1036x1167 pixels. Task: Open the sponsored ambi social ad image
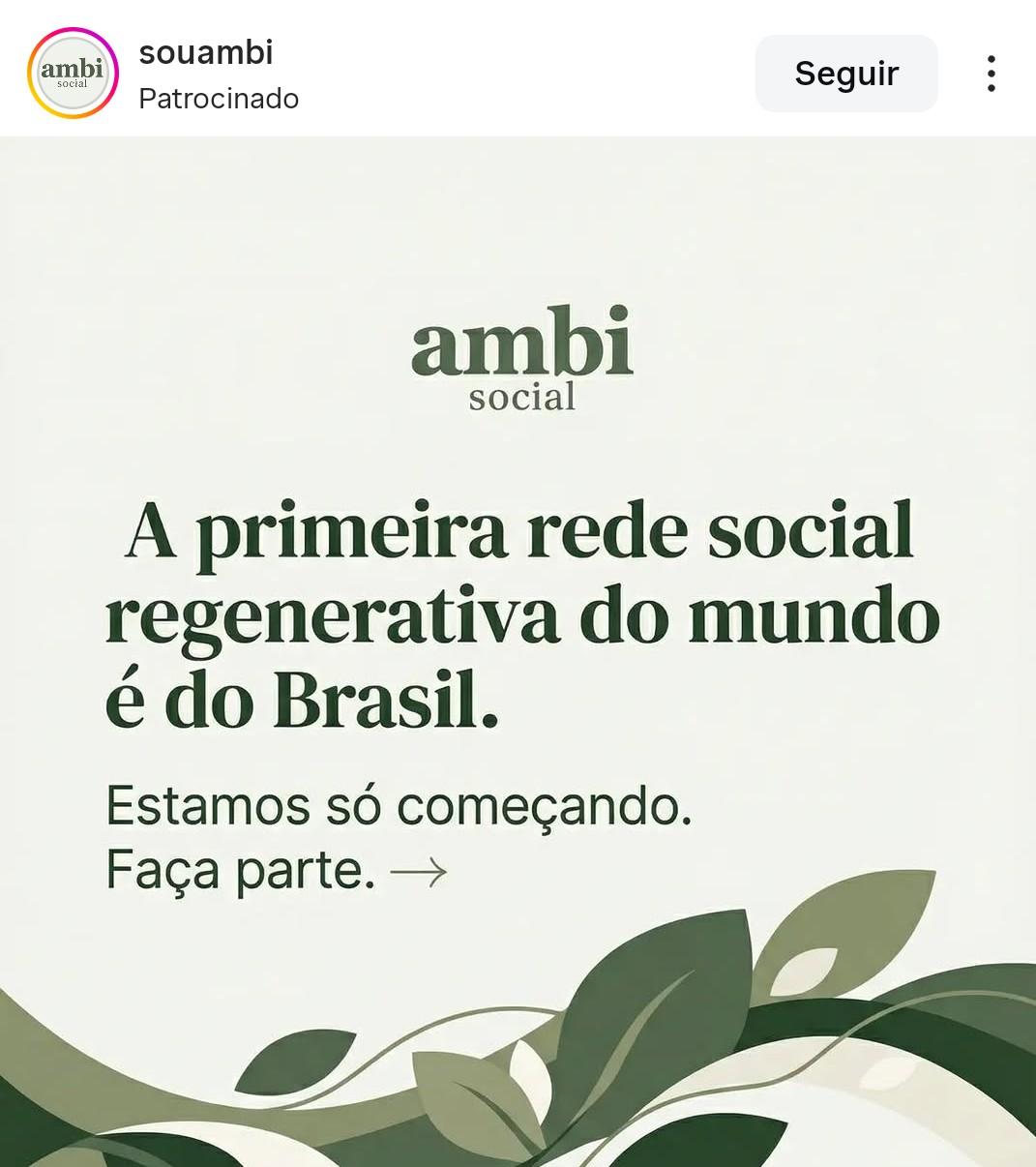(x=518, y=650)
